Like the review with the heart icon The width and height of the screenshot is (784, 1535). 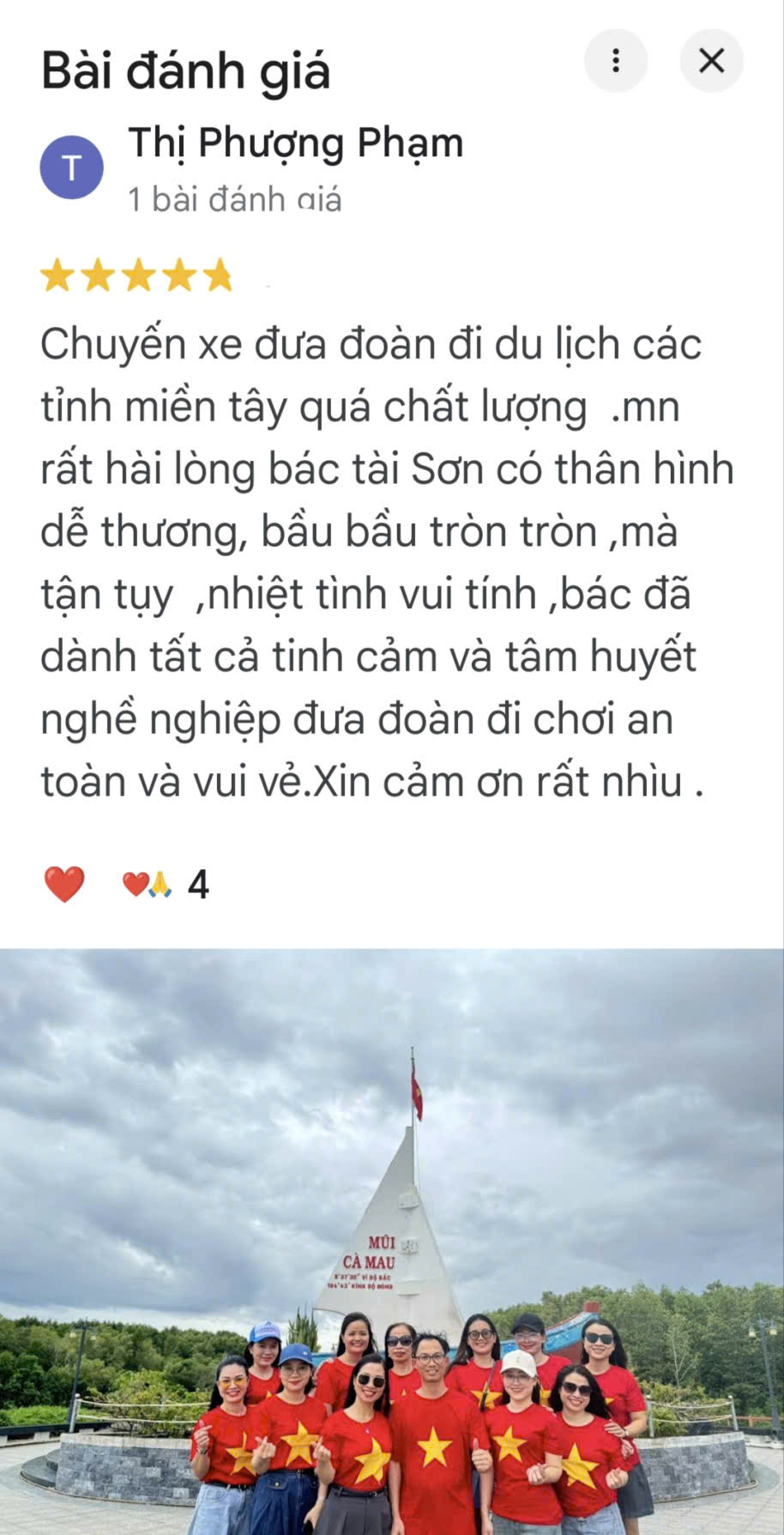(64, 884)
